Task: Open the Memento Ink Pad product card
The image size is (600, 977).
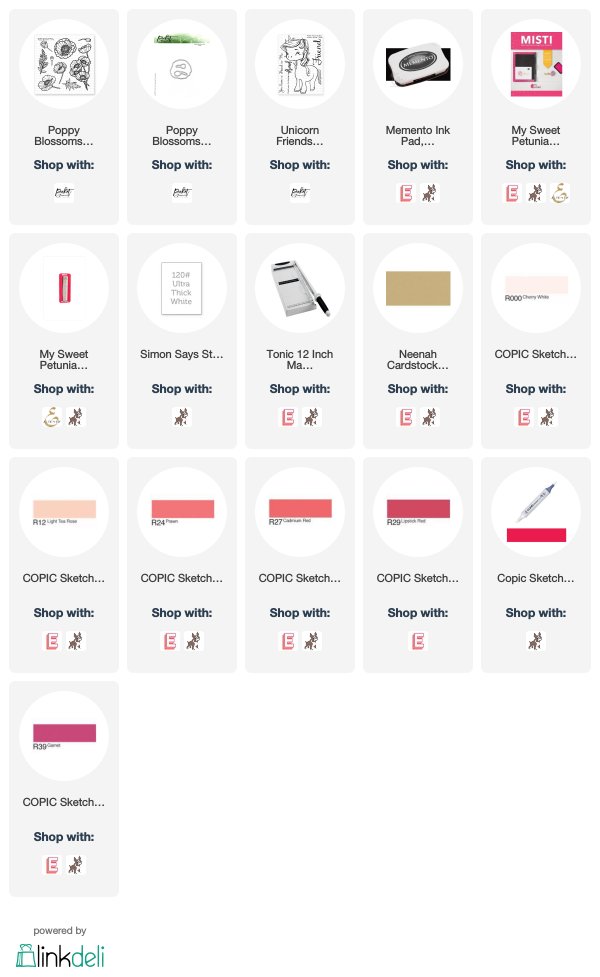Action: pos(417,117)
